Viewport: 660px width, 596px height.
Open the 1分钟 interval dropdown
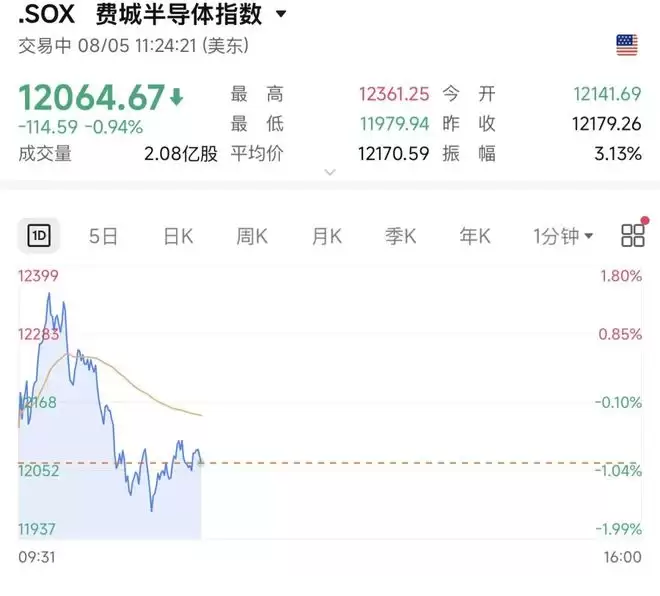click(563, 236)
